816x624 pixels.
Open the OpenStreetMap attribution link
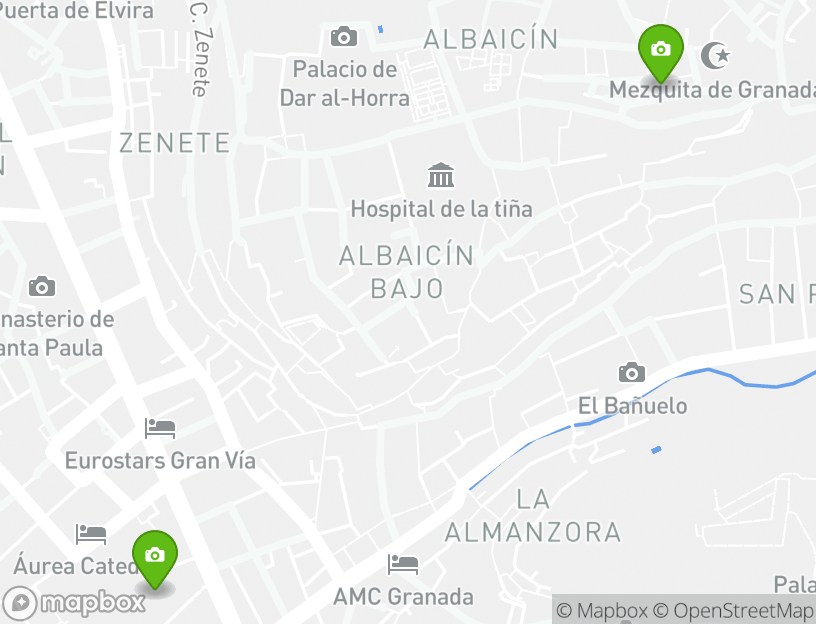pos(735,611)
